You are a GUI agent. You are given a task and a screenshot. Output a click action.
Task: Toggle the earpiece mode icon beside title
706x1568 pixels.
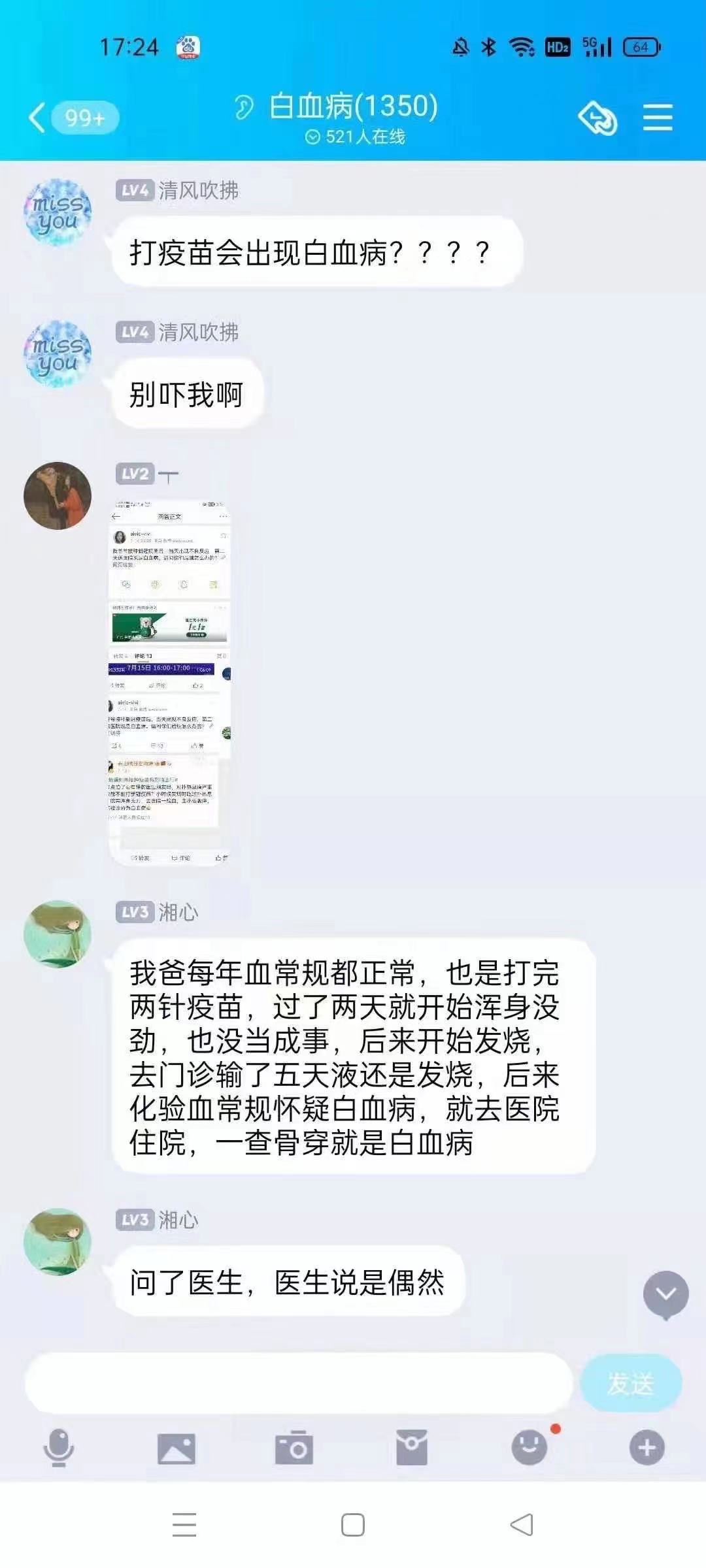pyautogui.click(x=244, y=107)
